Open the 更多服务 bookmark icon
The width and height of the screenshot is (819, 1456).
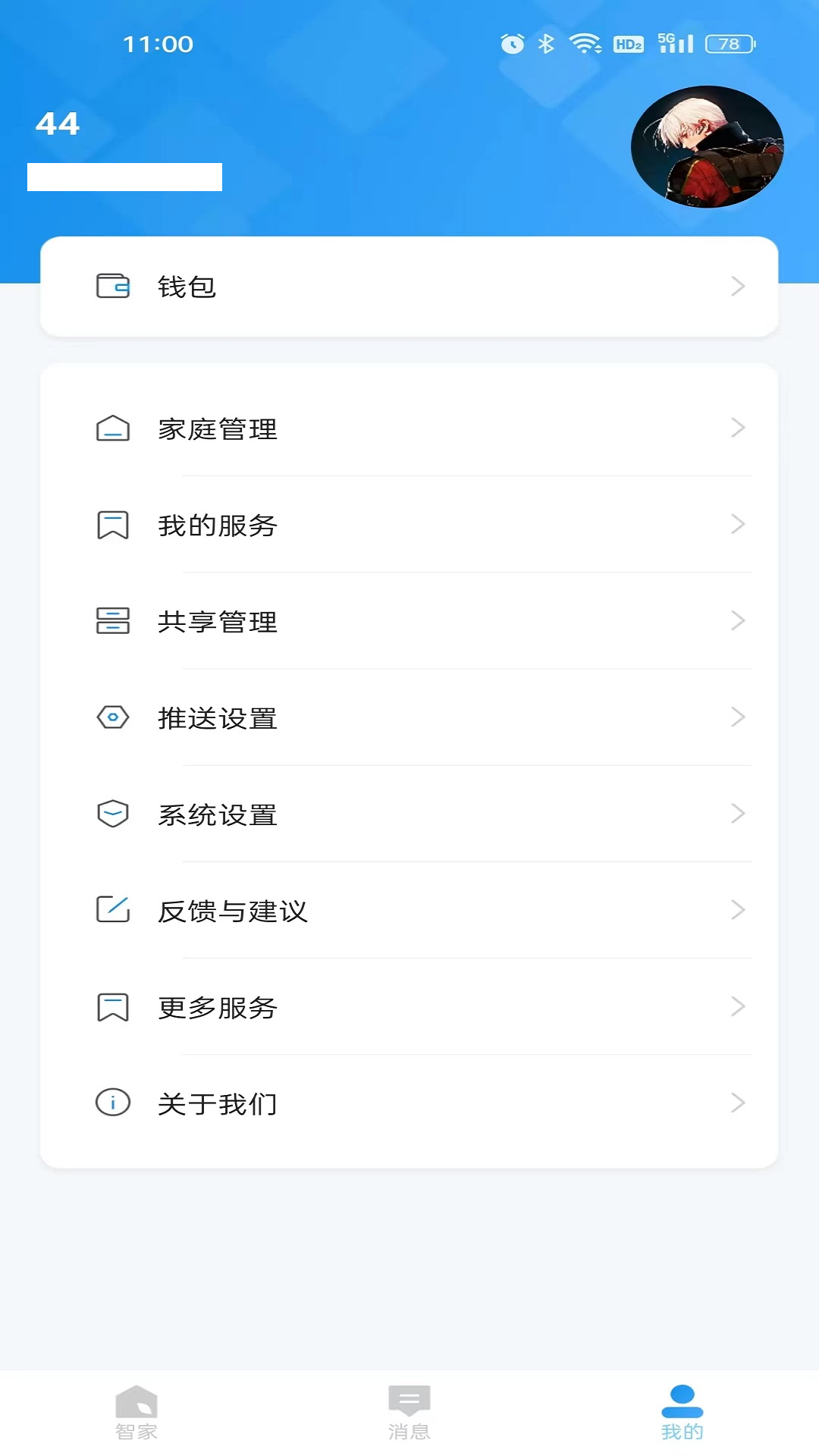[112, 1007]
